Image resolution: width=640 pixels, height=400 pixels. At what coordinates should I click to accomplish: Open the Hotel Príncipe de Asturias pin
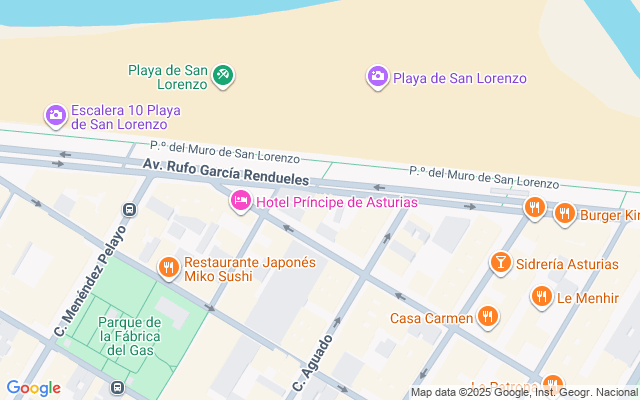[x=240, y=202]
